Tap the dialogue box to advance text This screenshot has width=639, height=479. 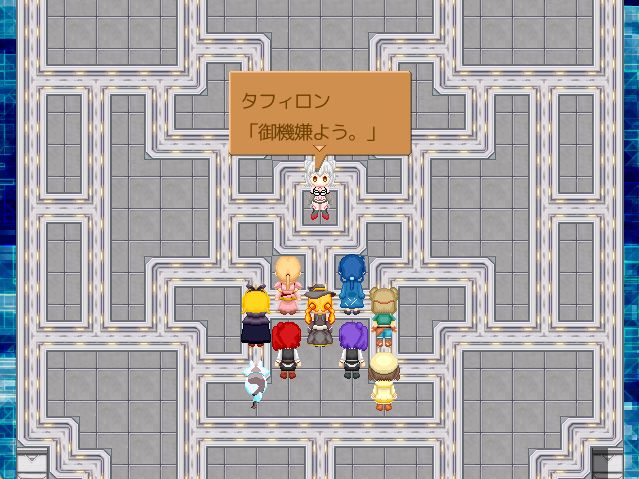point(319,113)
